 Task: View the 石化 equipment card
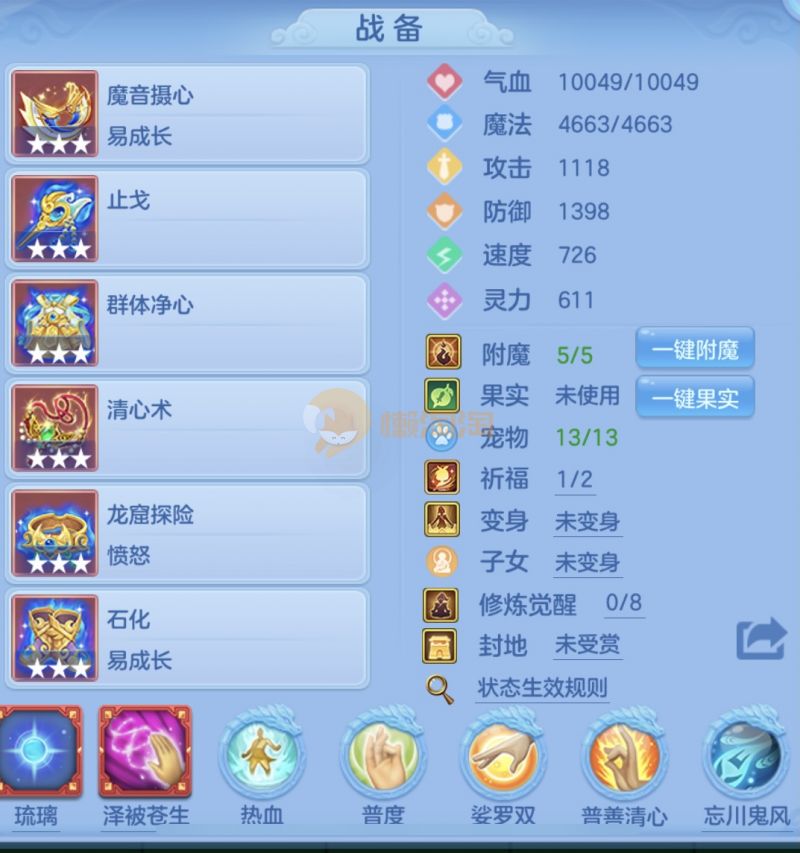(188, 639)
